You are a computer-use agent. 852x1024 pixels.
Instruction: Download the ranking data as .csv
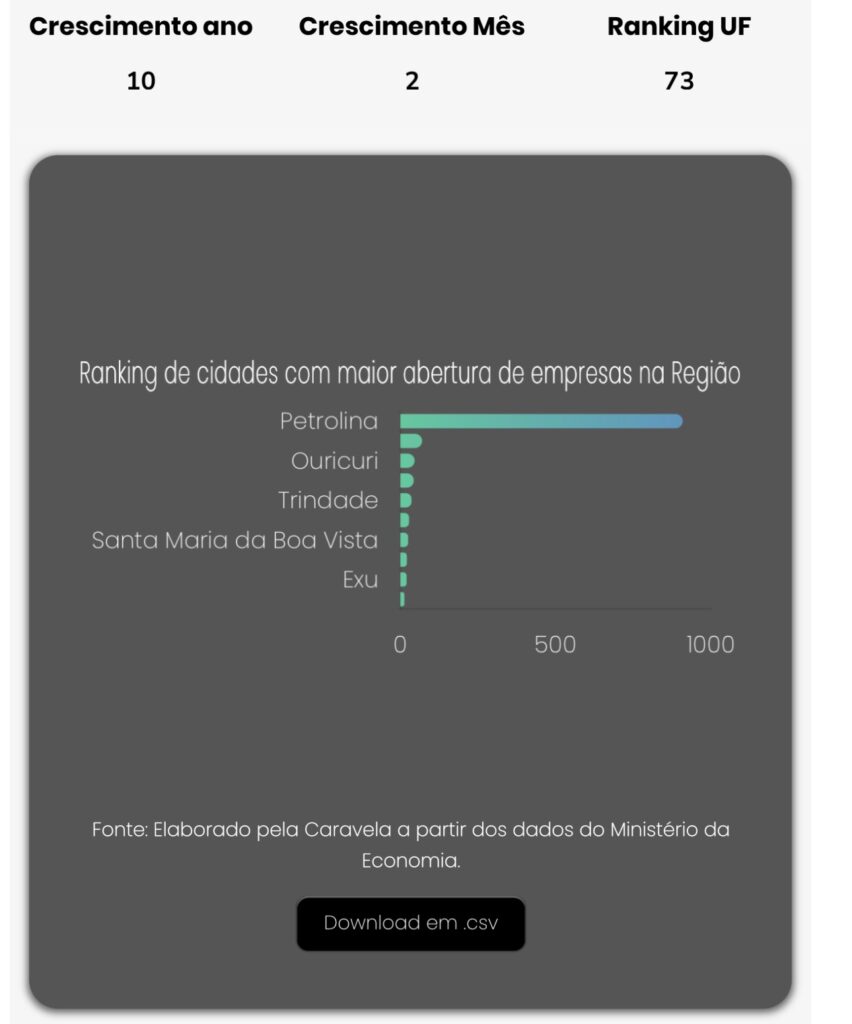click(x=410, y=923)
